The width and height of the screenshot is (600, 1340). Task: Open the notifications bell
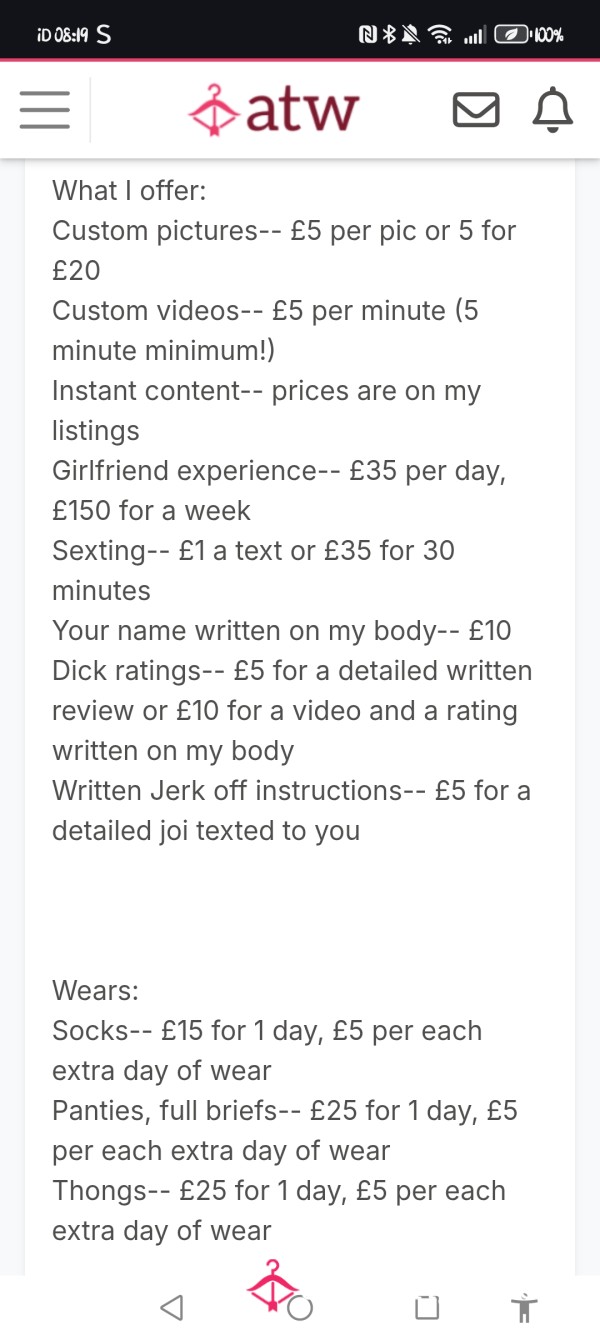[552, 110]
